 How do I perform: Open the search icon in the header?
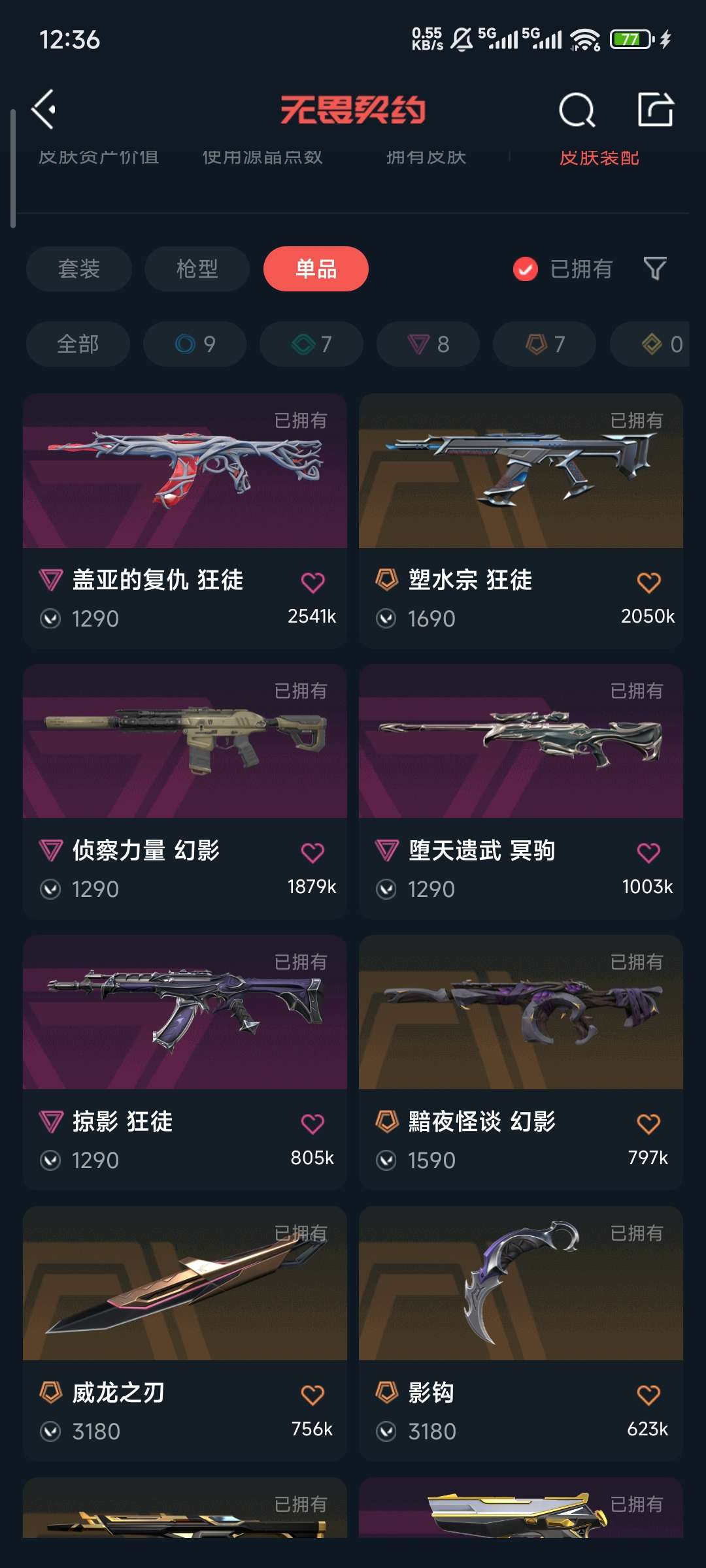coord(577,110)
